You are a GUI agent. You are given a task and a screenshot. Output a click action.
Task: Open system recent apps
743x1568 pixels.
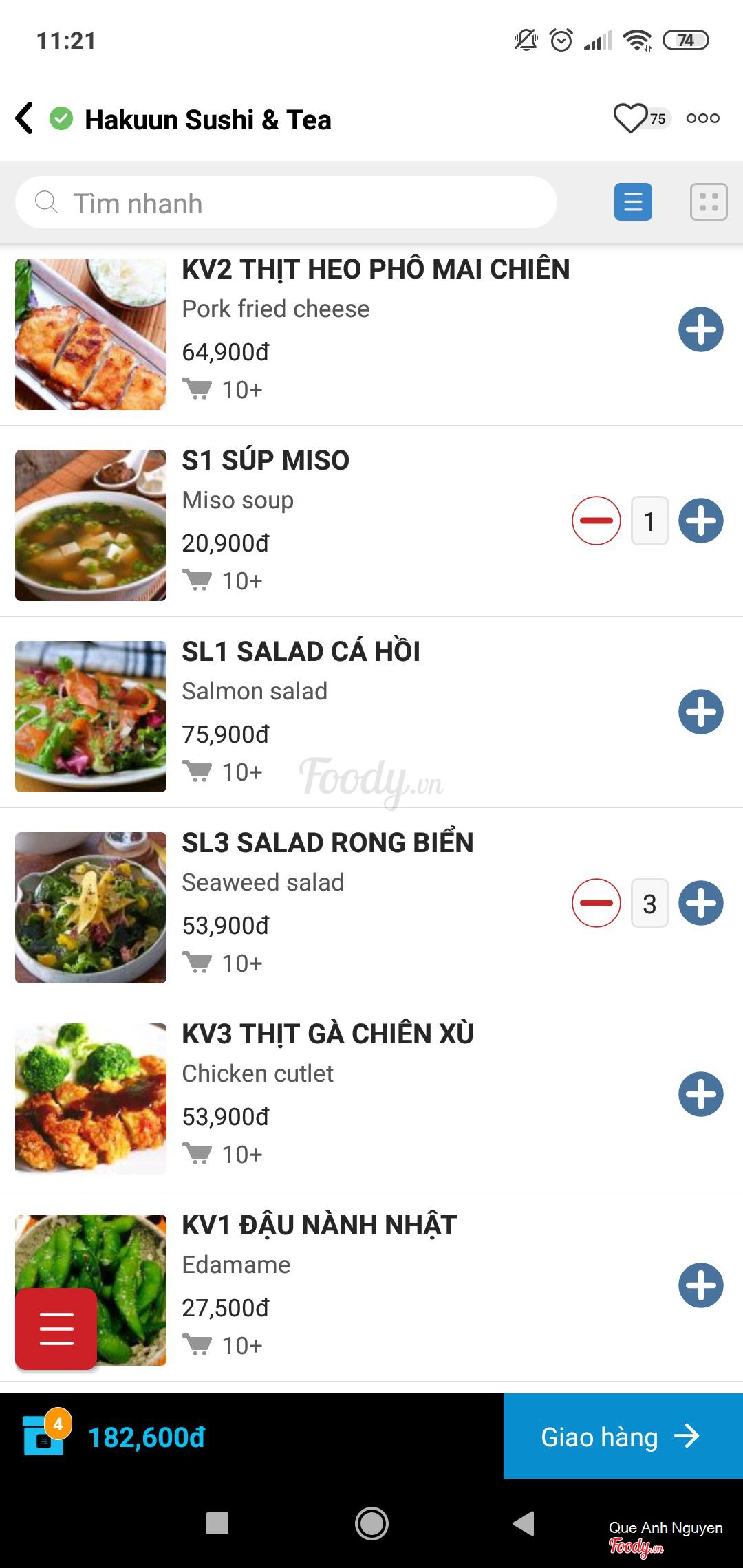pos(217,1523)
